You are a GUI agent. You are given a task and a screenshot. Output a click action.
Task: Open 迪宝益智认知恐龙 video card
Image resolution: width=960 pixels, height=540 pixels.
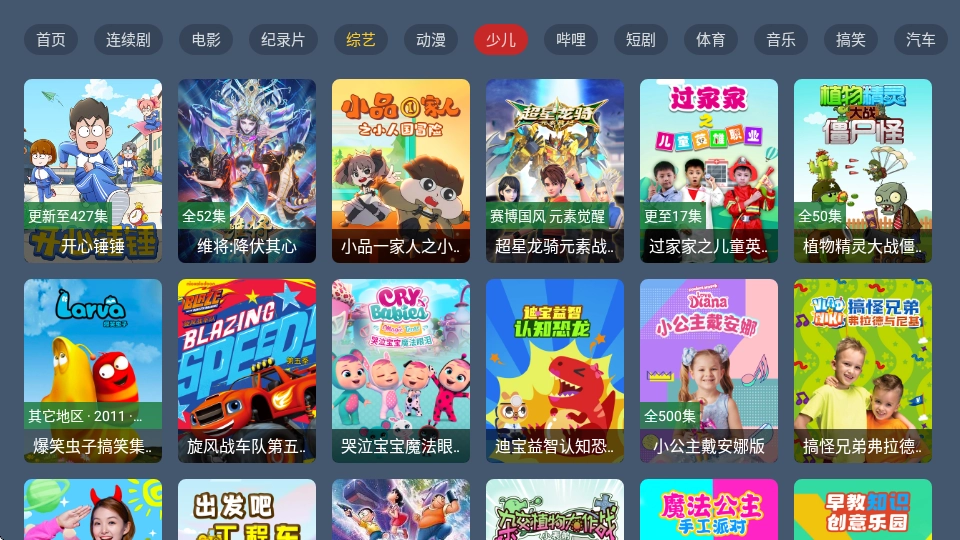[x=555, y=370]
